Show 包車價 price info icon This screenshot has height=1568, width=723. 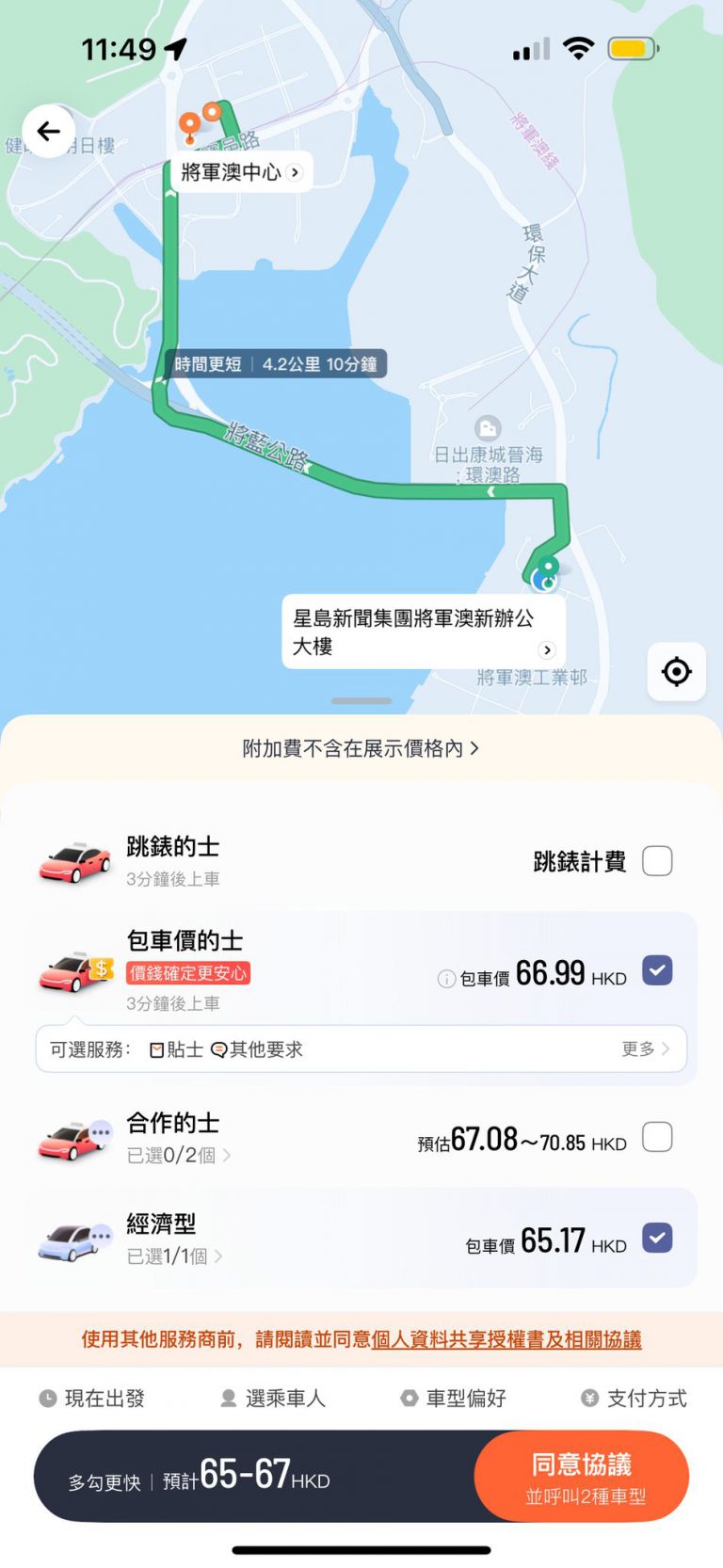tap(446, 979)
